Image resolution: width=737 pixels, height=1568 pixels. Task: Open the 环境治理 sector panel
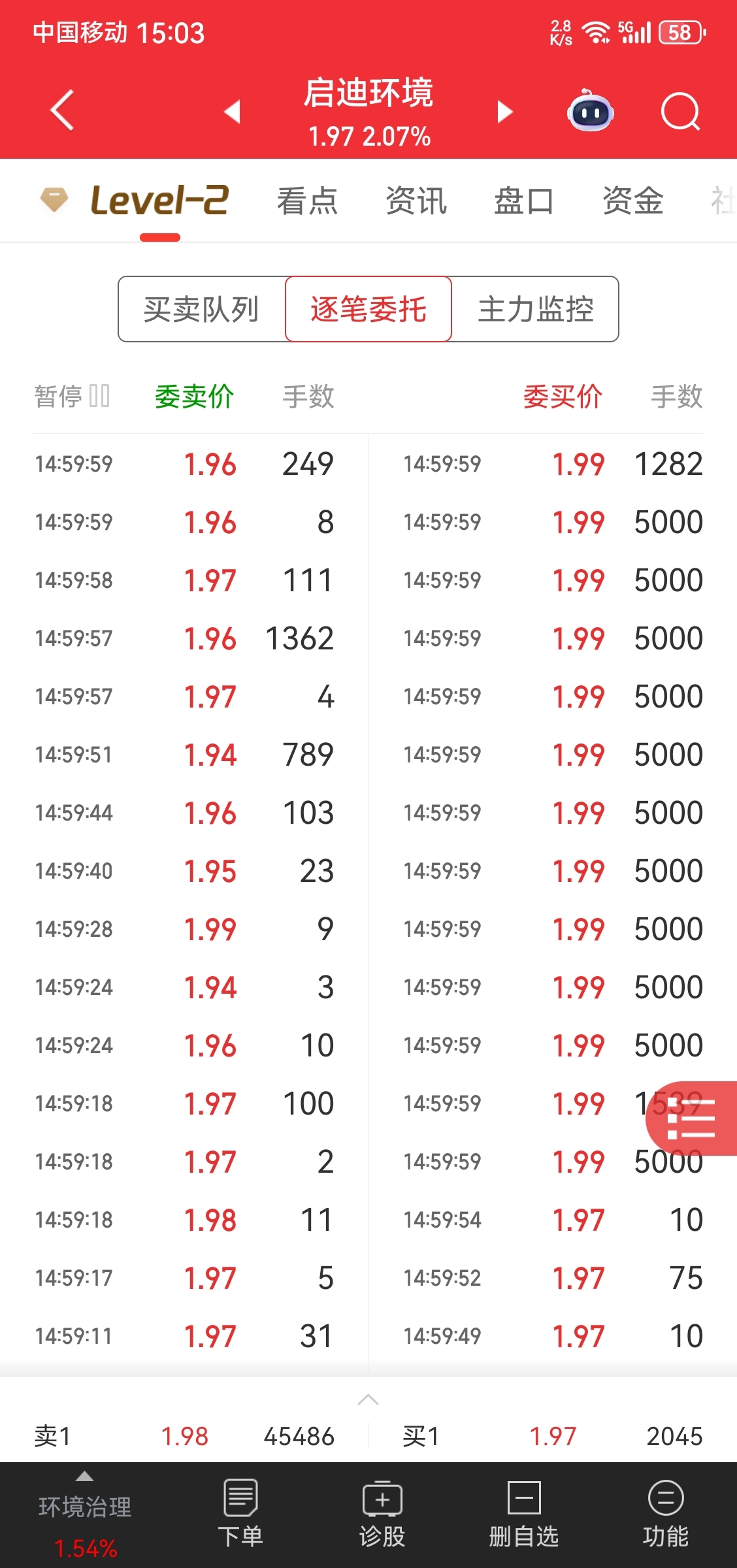click(x=85, y=1516)
